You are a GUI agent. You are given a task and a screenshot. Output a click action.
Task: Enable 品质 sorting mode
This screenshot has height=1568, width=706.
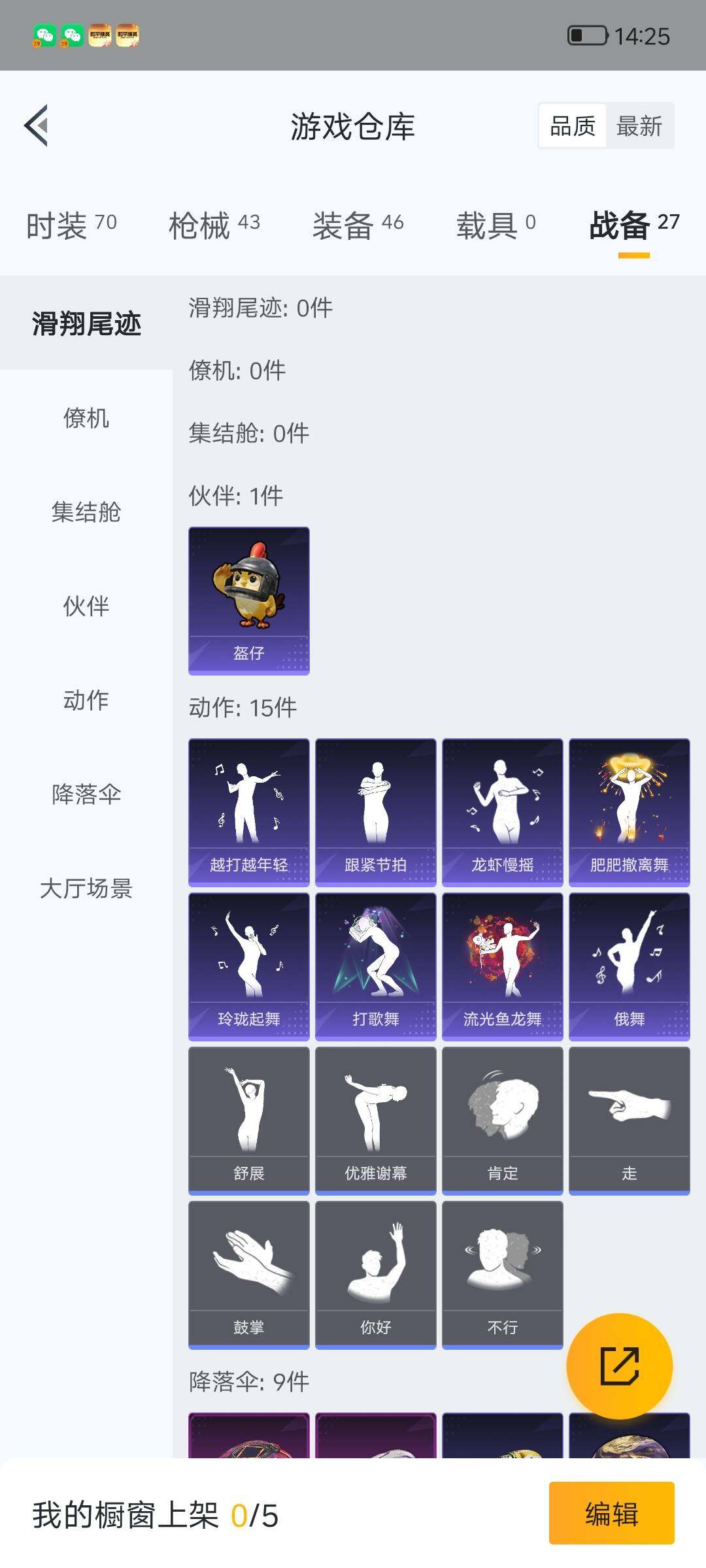coord(572,125)
